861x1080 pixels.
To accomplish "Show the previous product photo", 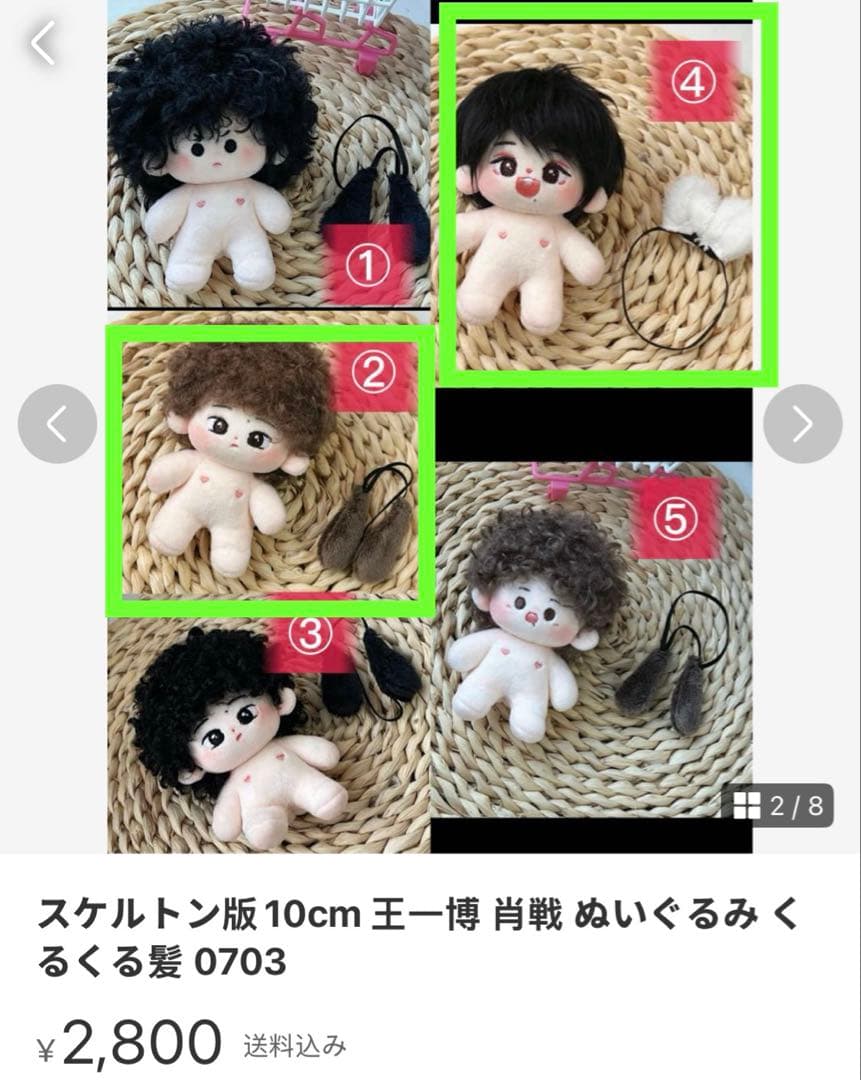I will (57, 424).
